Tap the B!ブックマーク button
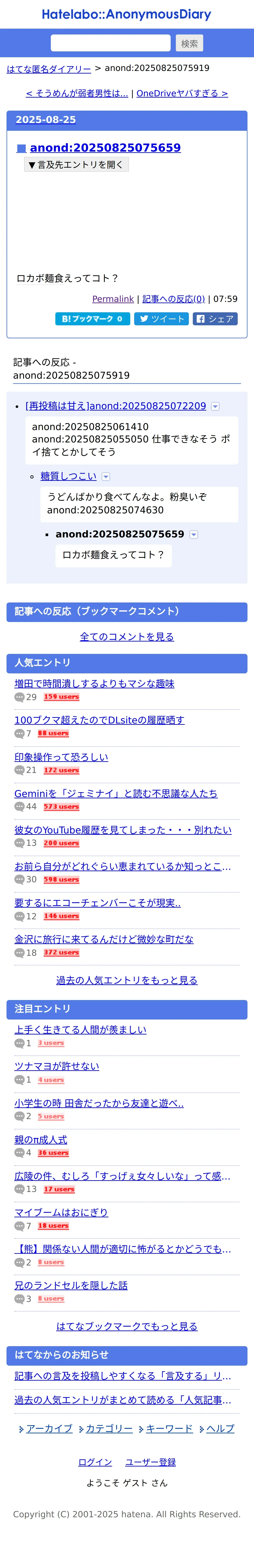This screenshot has width=254, height=1568. [92, 319]
